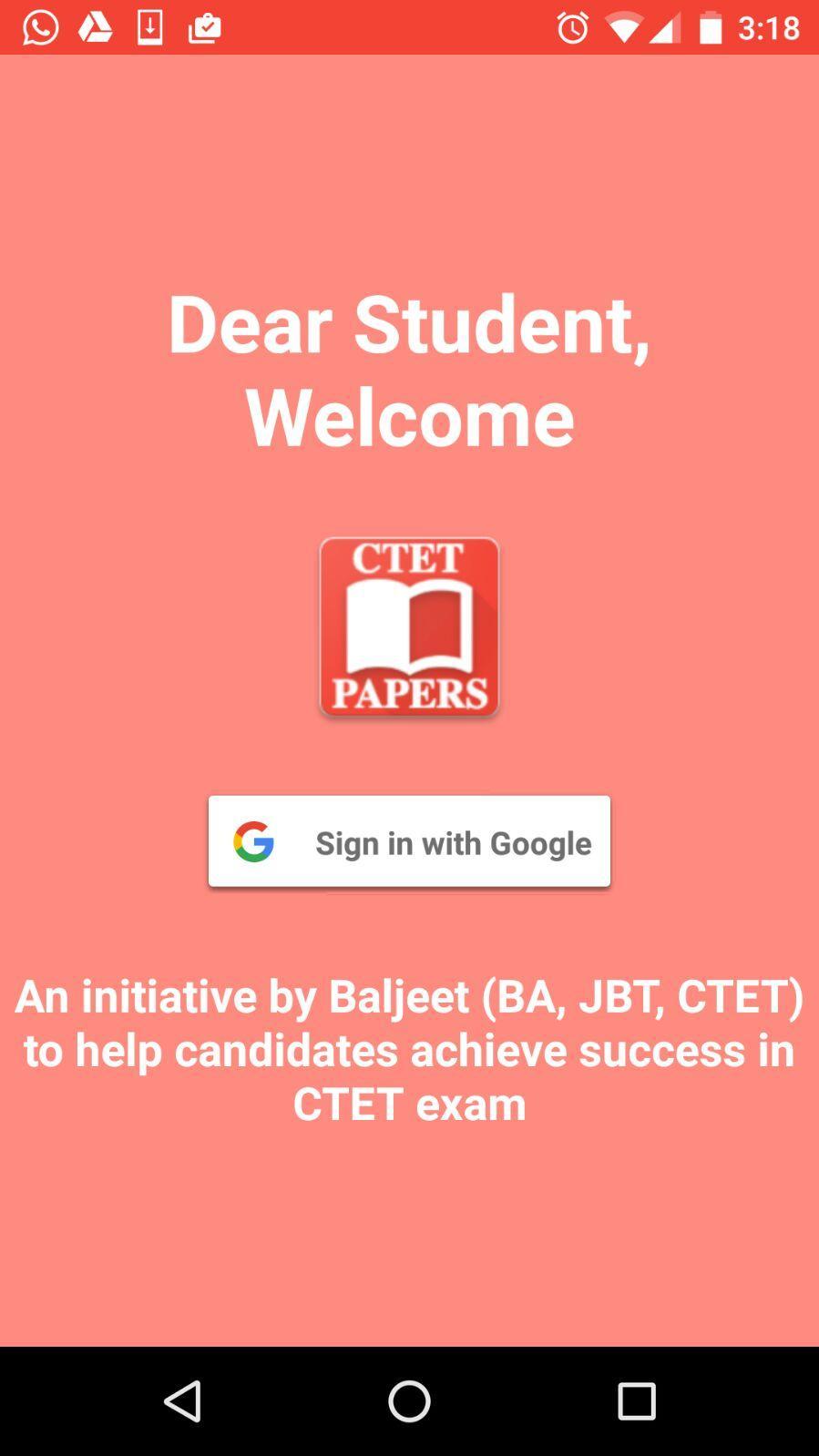This screenshot has width=819, height=1456.
Task: Return to the home screen
Action: (x=409, y=1400)
